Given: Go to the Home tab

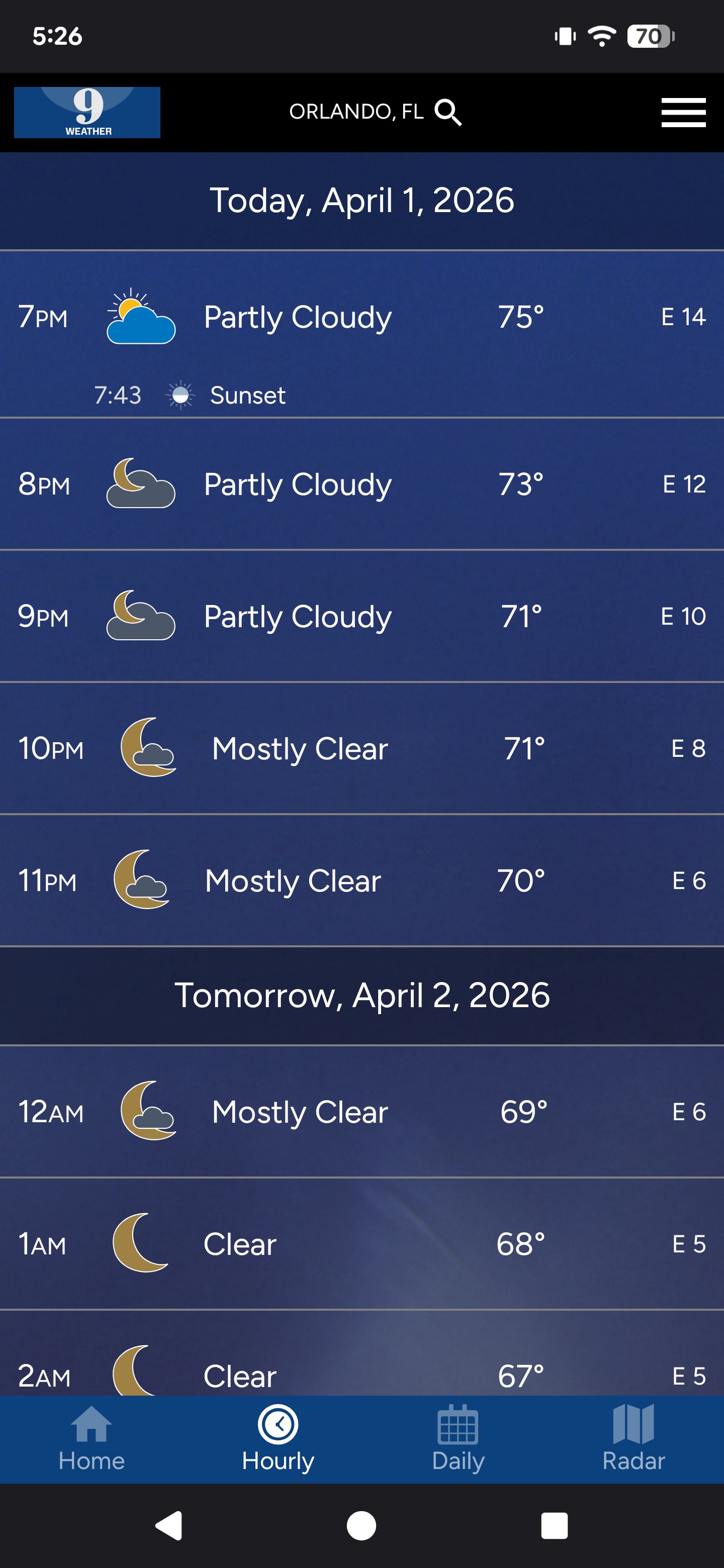Looking at the screenshot, I should pyautogui.click(x=92, y=1439).
